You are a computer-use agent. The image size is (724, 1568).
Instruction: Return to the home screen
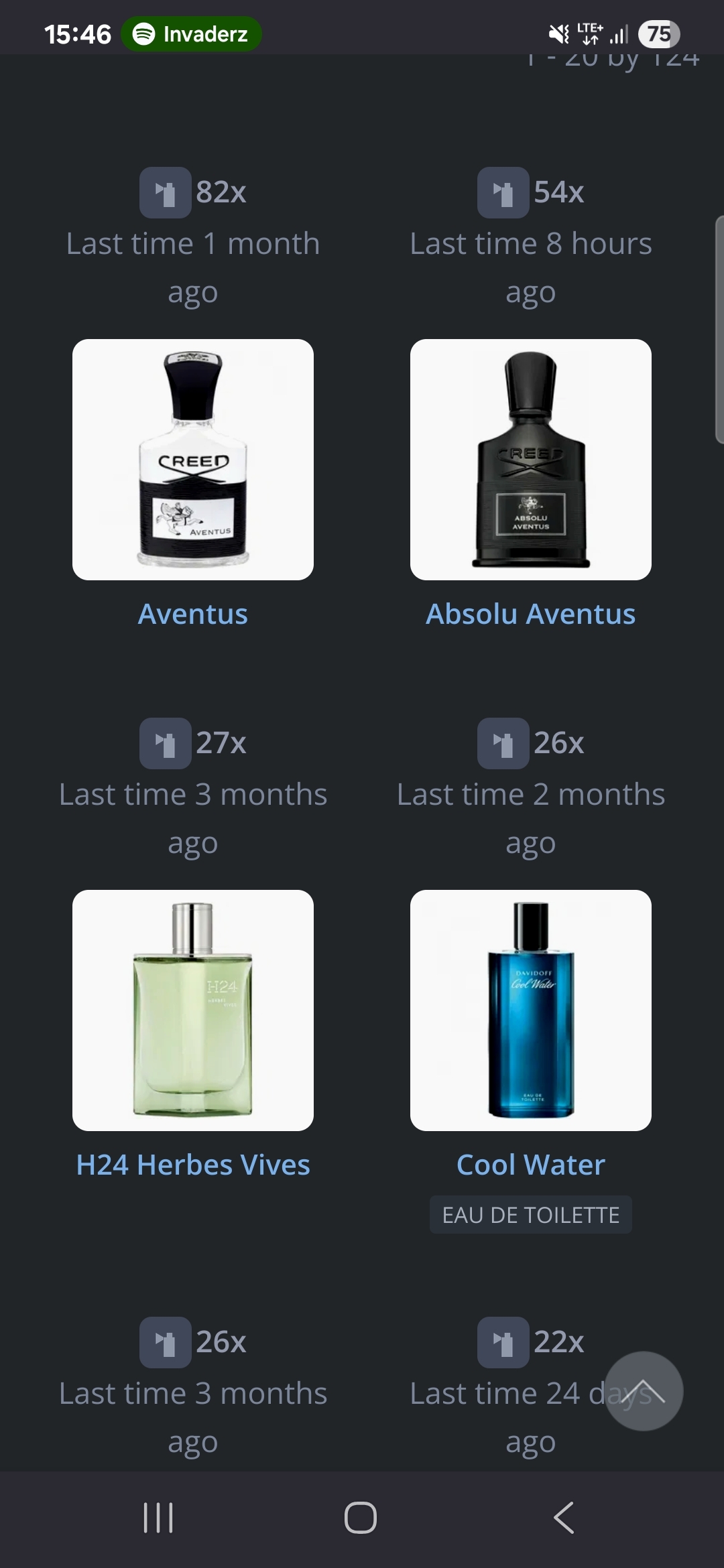tap(361, 1518)
